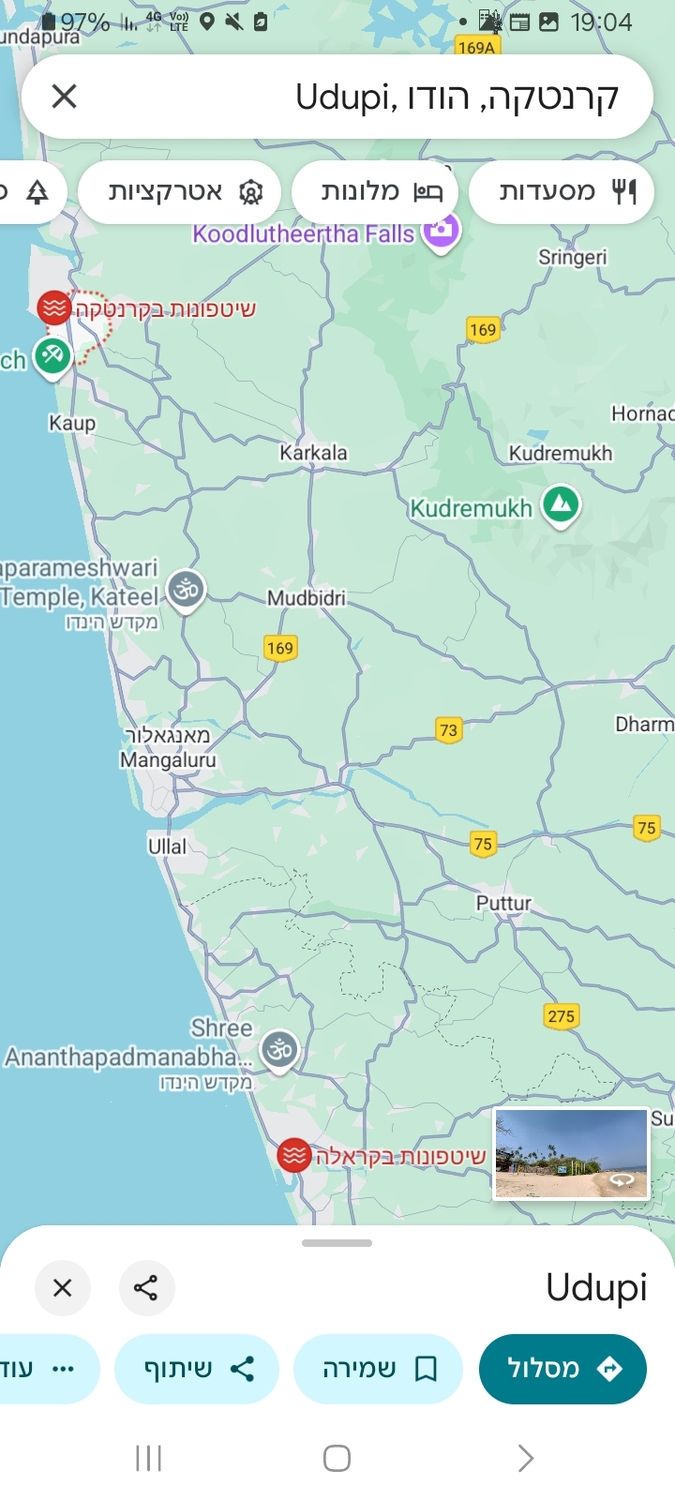Save Udupi with the שמירה button
Image resolution: width=675 pixels, height=1500 pixels.
[378, 1369]
